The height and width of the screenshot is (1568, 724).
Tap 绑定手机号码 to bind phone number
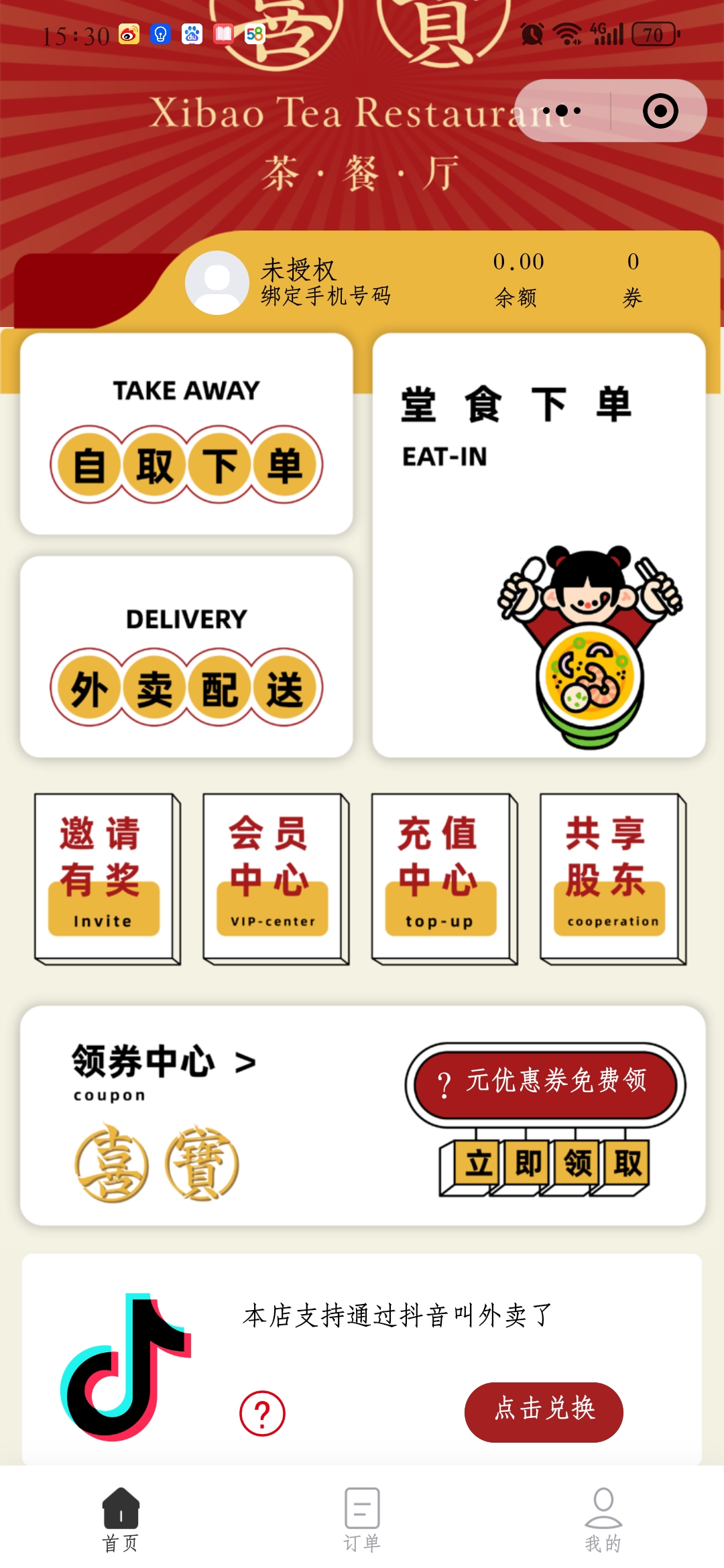coord(326,296)
